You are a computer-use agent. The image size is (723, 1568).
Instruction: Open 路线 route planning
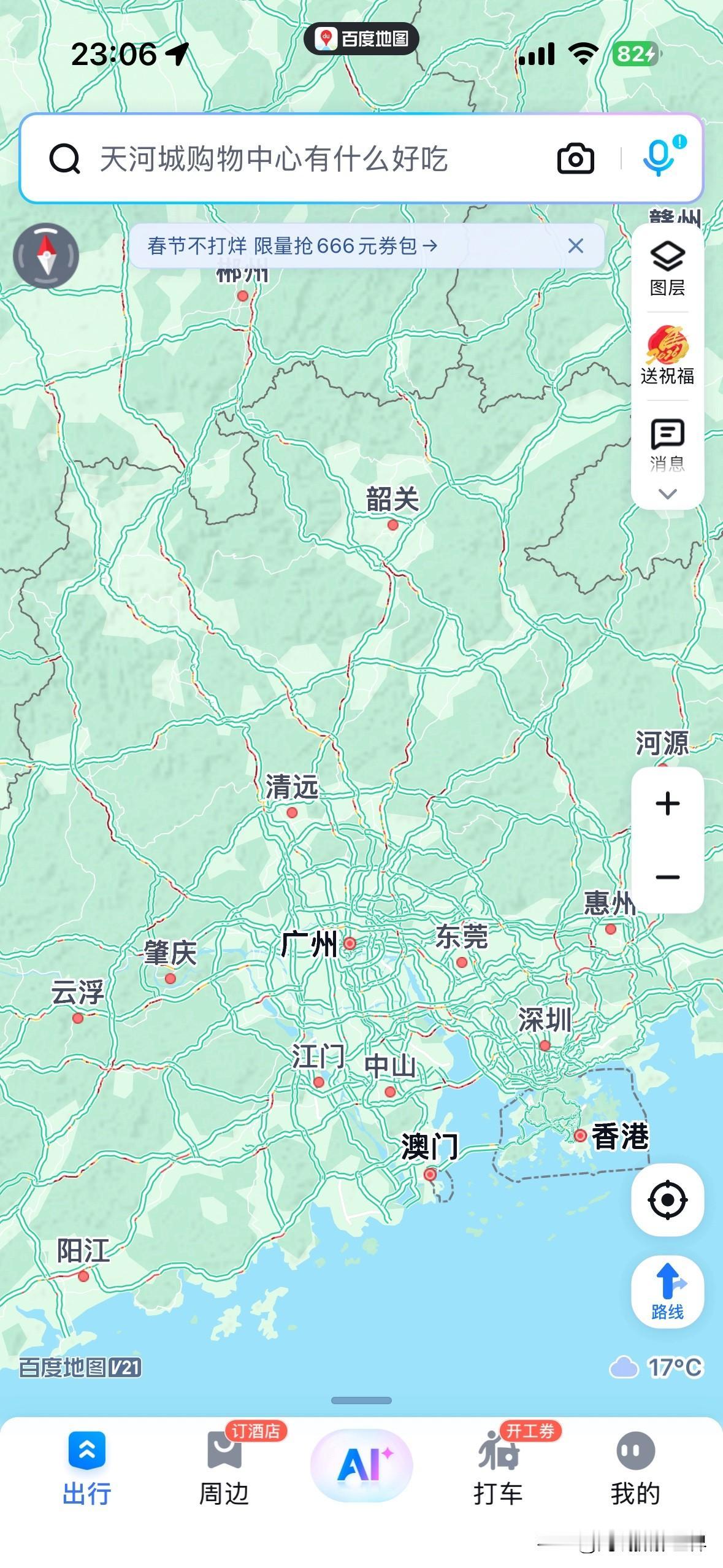[667, 1291]
